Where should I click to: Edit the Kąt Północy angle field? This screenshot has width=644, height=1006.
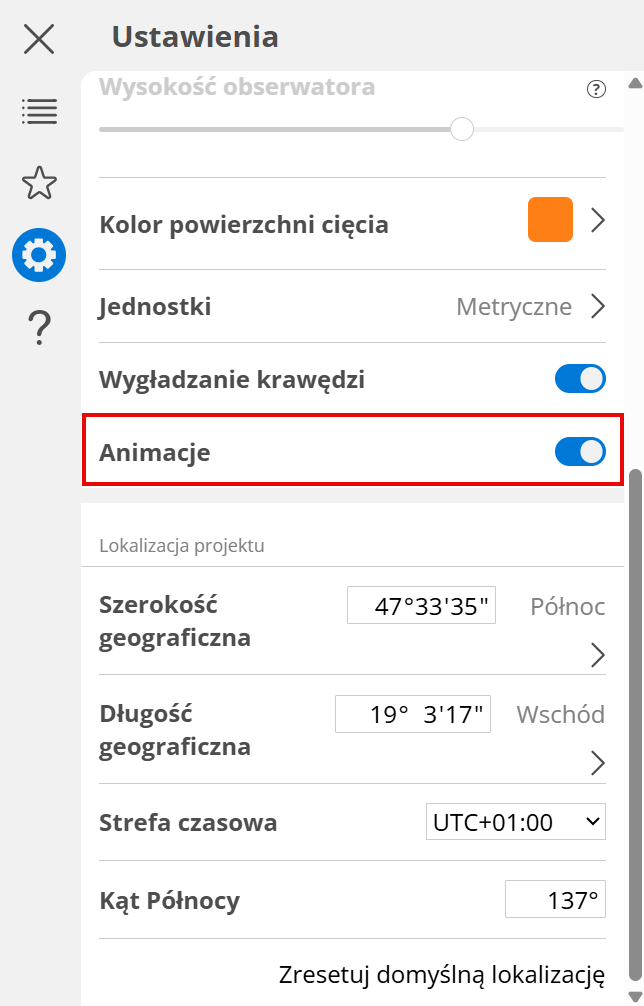click(x=555, y=900)
